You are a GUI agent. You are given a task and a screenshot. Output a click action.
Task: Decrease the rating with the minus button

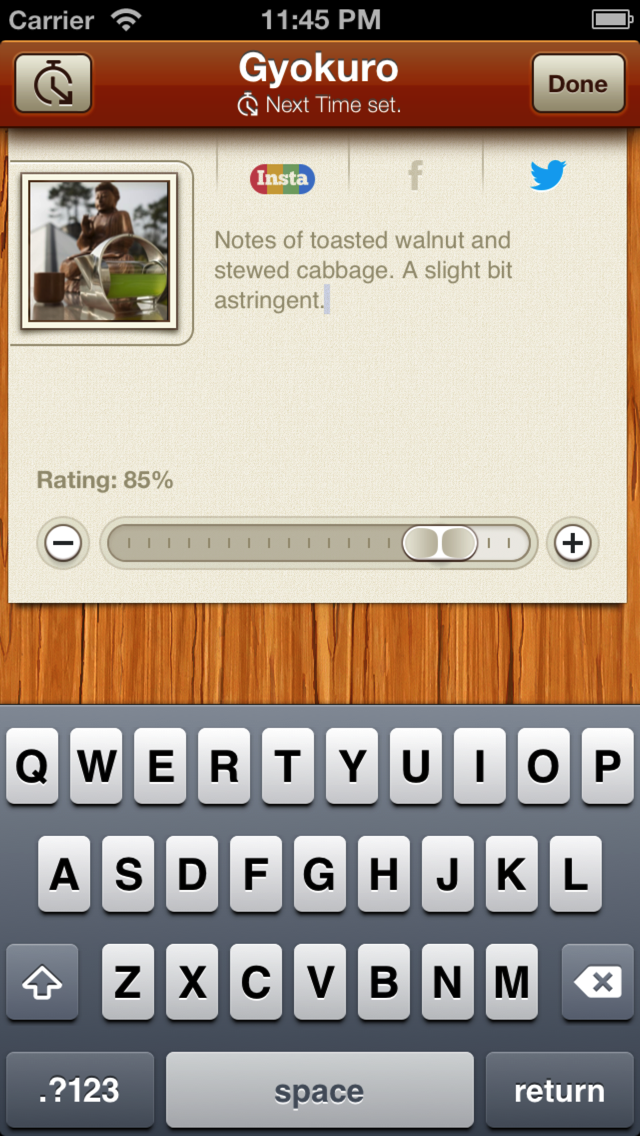tap(63, 543)
